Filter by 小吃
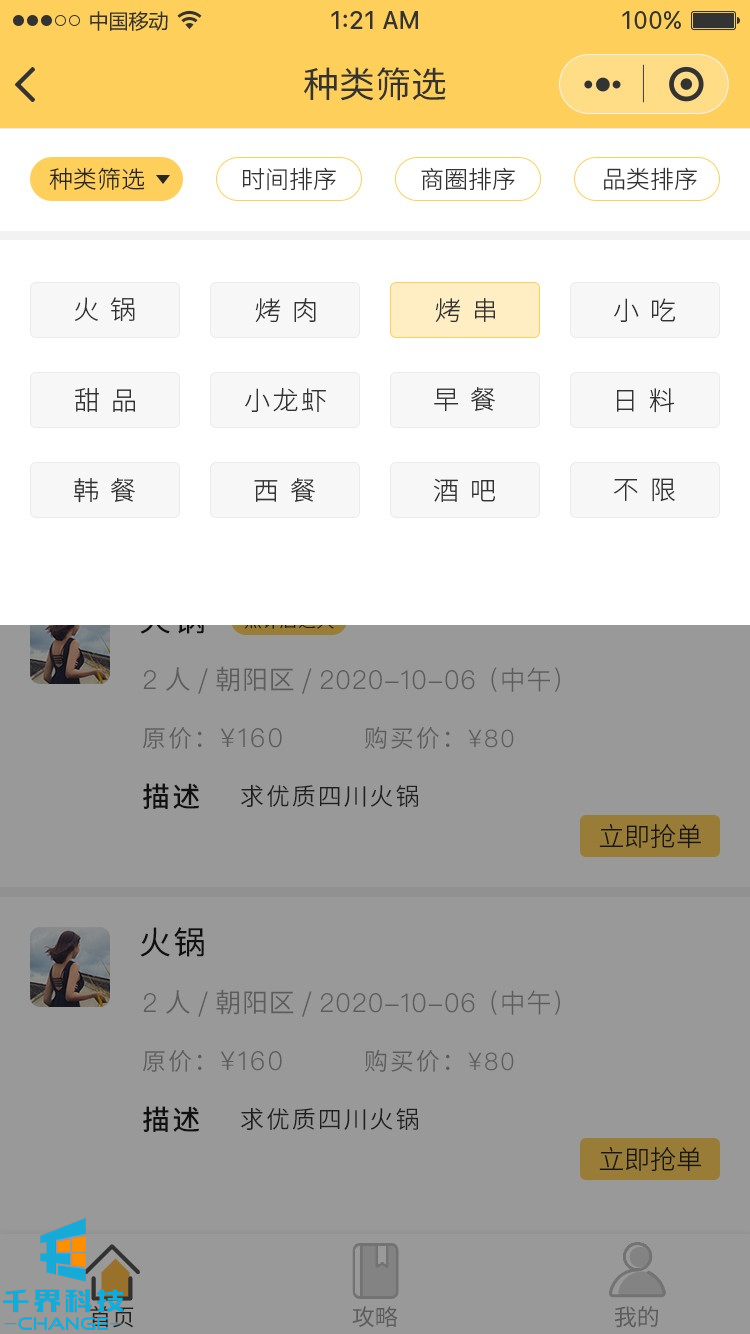The image size is (750, 1334). point(645,310)
